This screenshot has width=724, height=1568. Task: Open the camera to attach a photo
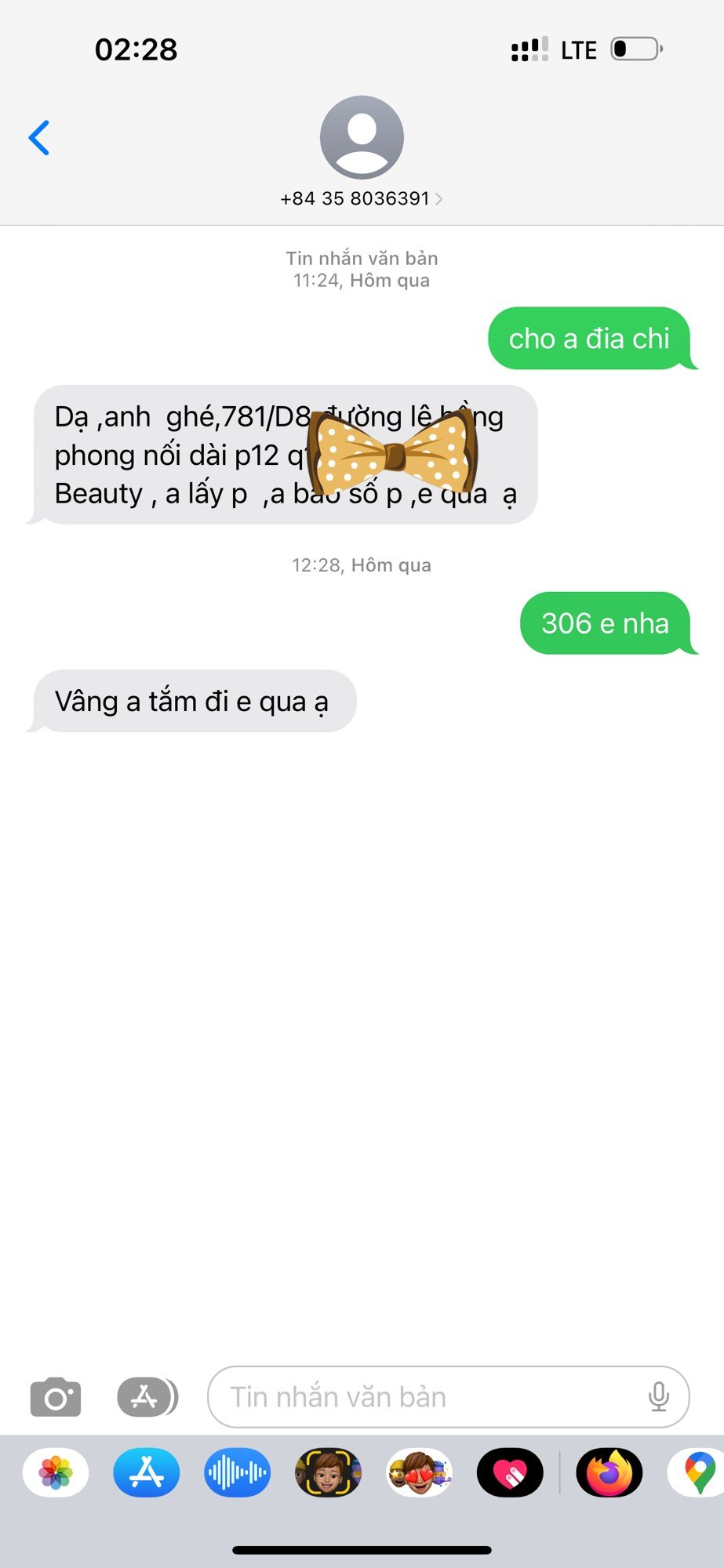[x=56, y=1397]
